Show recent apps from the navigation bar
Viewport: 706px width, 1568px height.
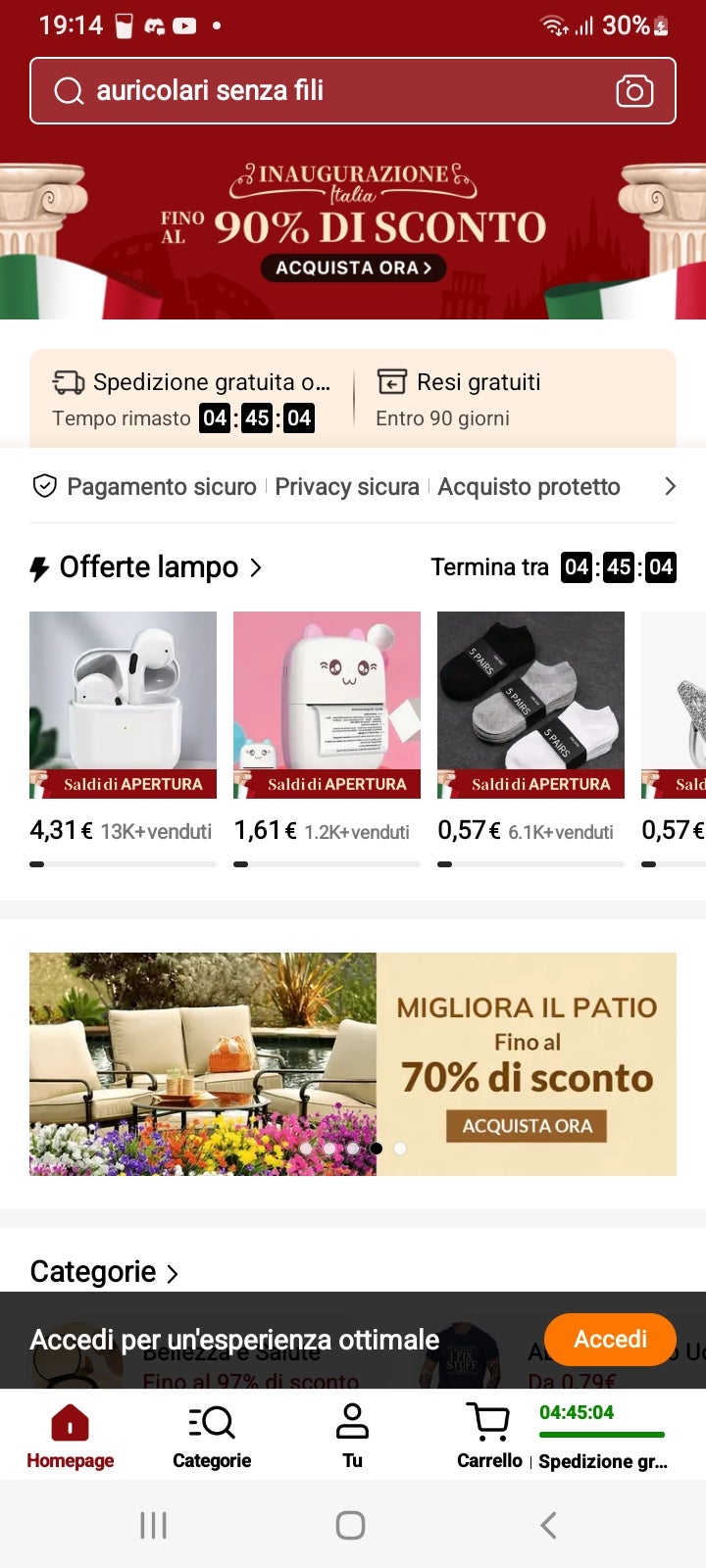(x=154, y=1525)
